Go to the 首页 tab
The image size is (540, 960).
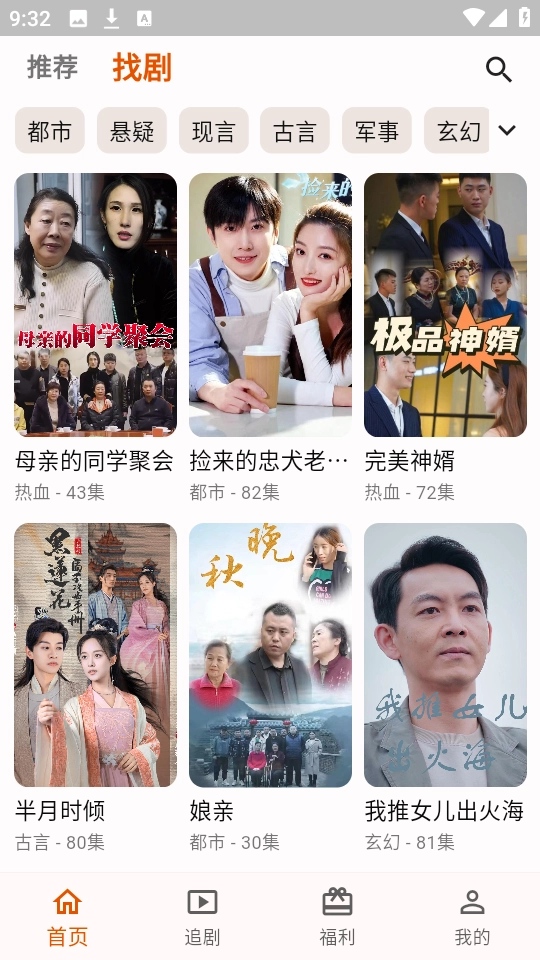point(67,917)
